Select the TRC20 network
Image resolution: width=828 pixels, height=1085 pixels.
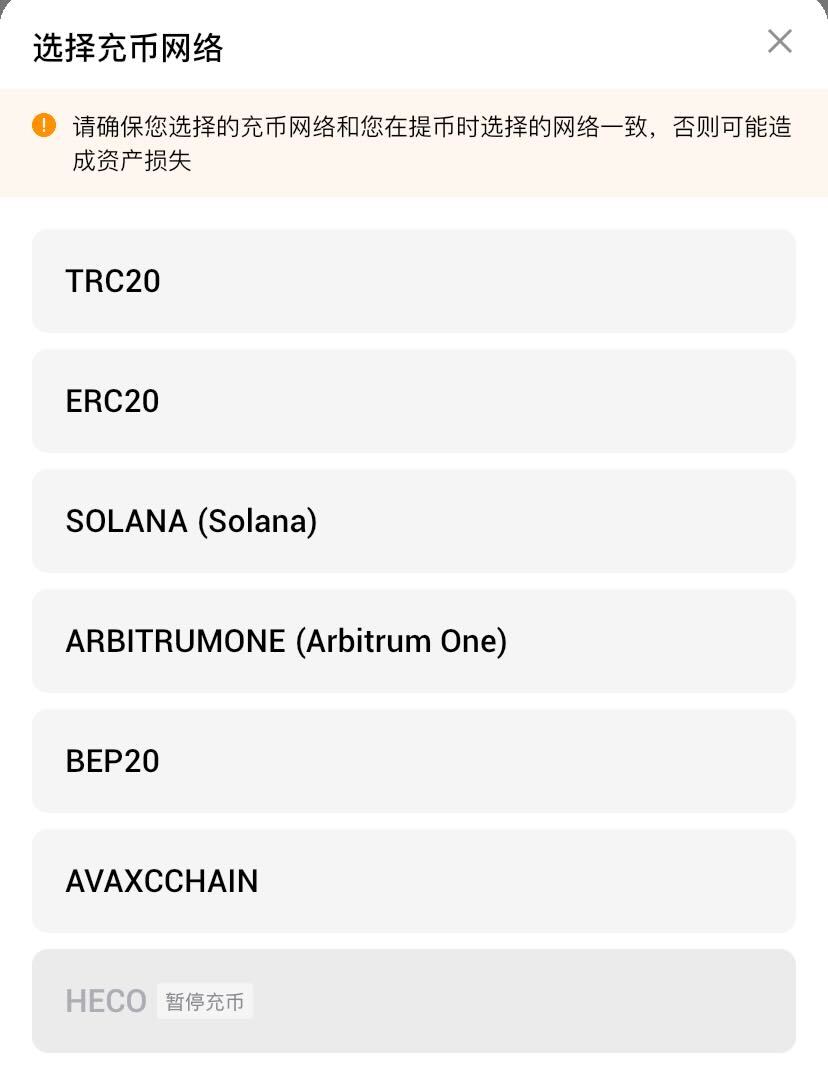click(413, 281)
